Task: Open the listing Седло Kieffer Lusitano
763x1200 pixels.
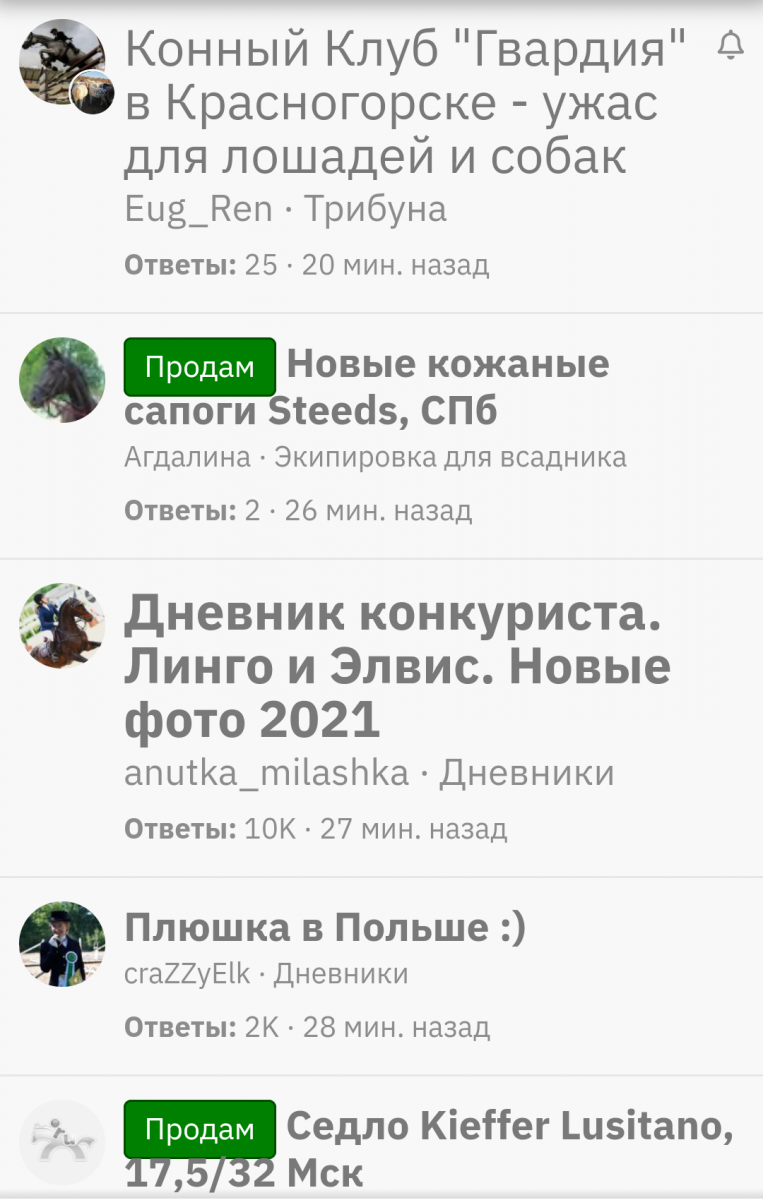Action: 510,1128
